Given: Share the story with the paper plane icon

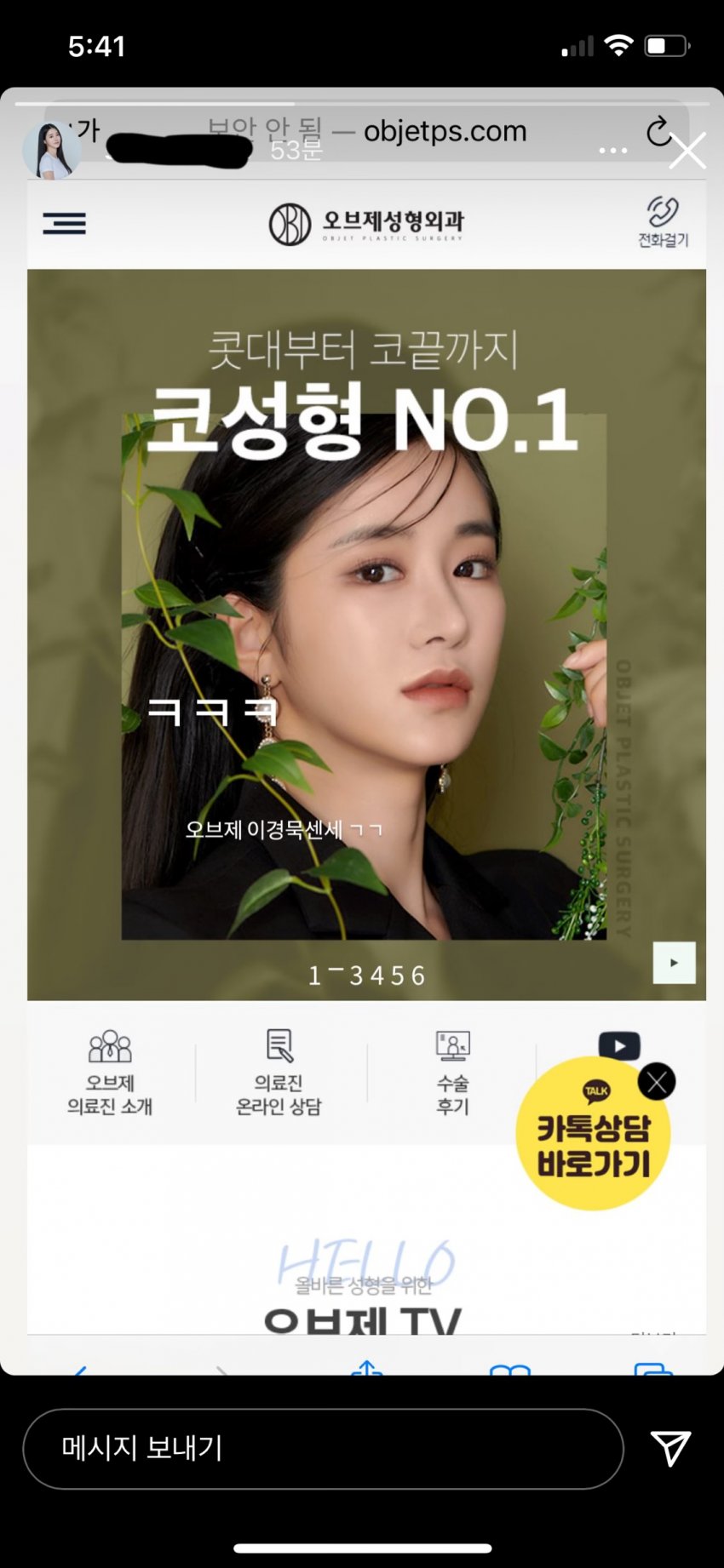Looking at the screenshot, I should (670, 1448).
